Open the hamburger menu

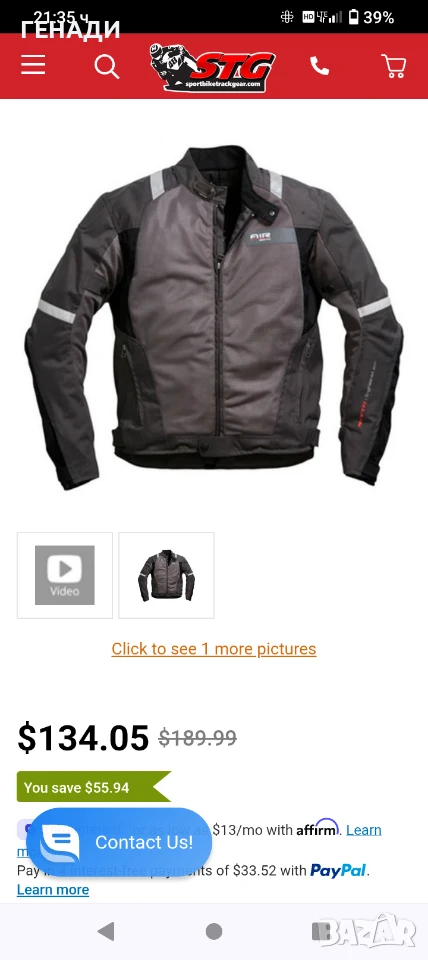pyautogui.click(x=33, y=65)
